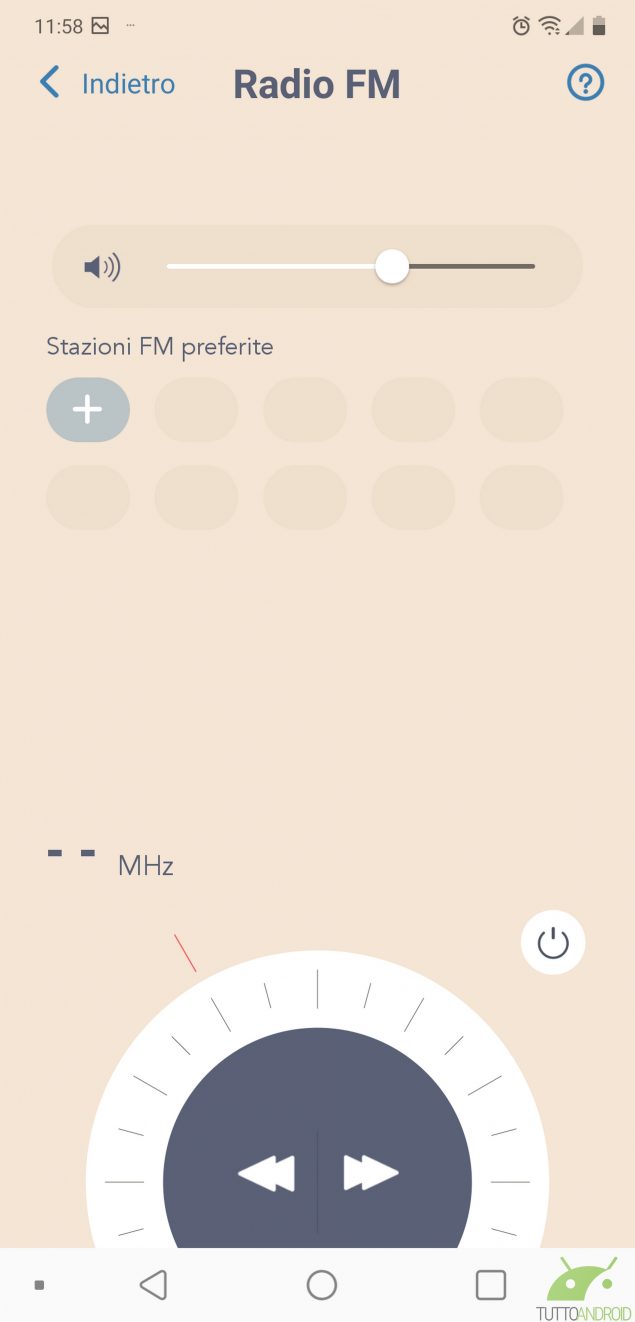Viewport: 635px width, 1322px height.
Task: Seek backward to the previous station
Action: [266, 1173]
